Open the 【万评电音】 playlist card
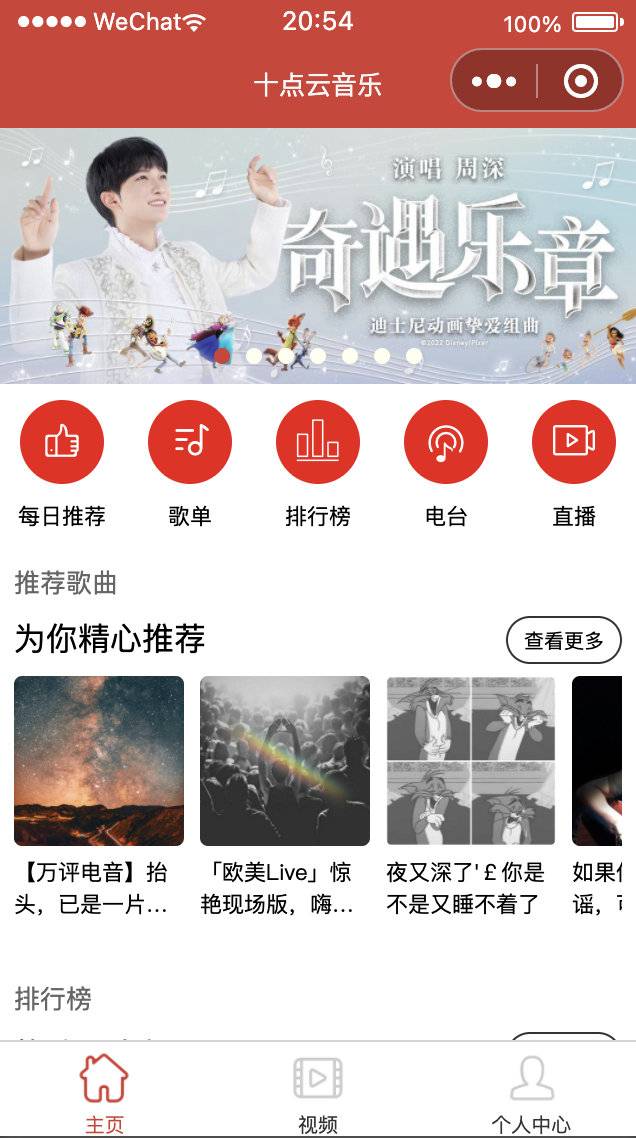 pos(99,795)
